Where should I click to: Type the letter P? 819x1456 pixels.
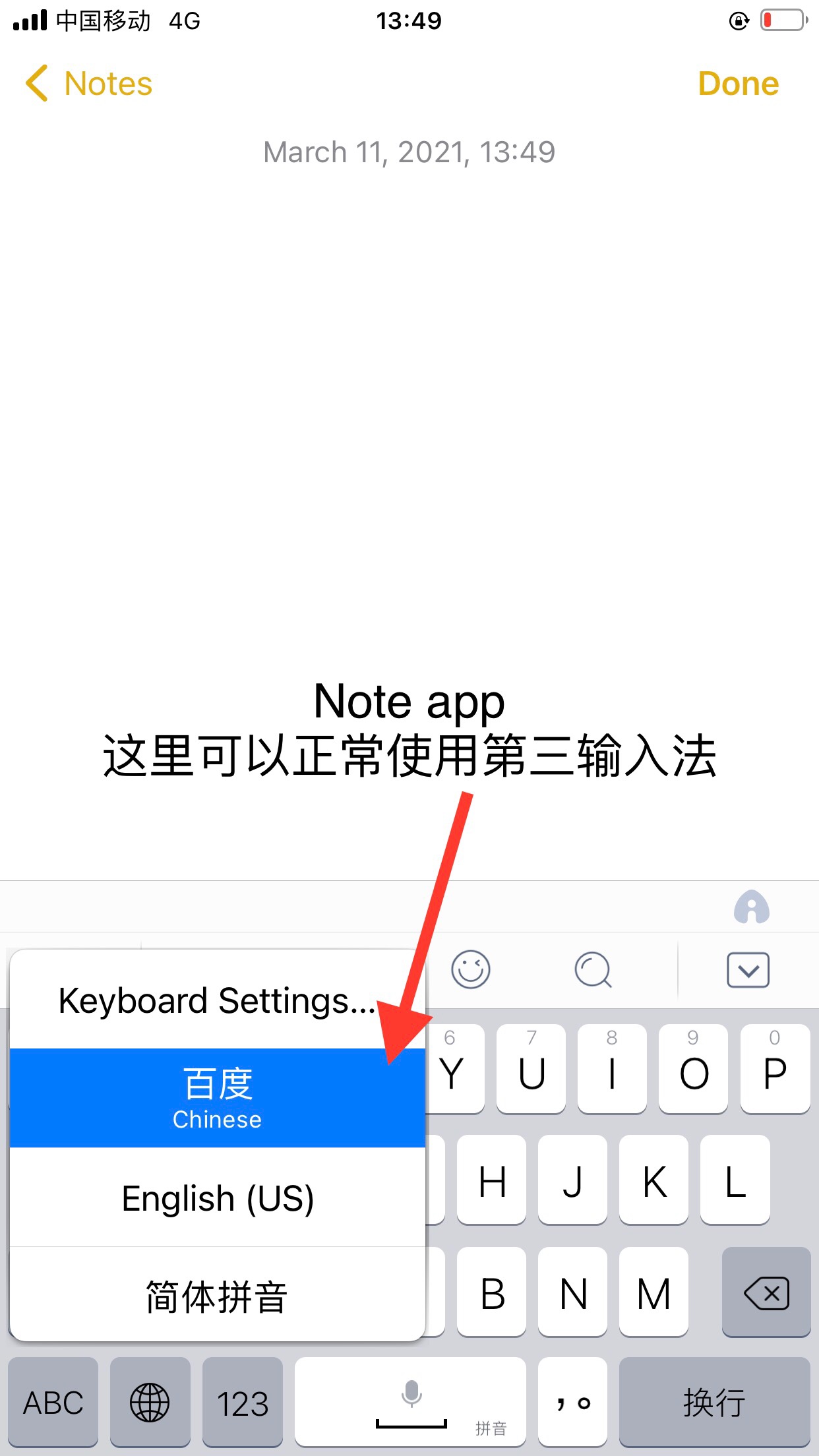click(x=775, y=1070)
